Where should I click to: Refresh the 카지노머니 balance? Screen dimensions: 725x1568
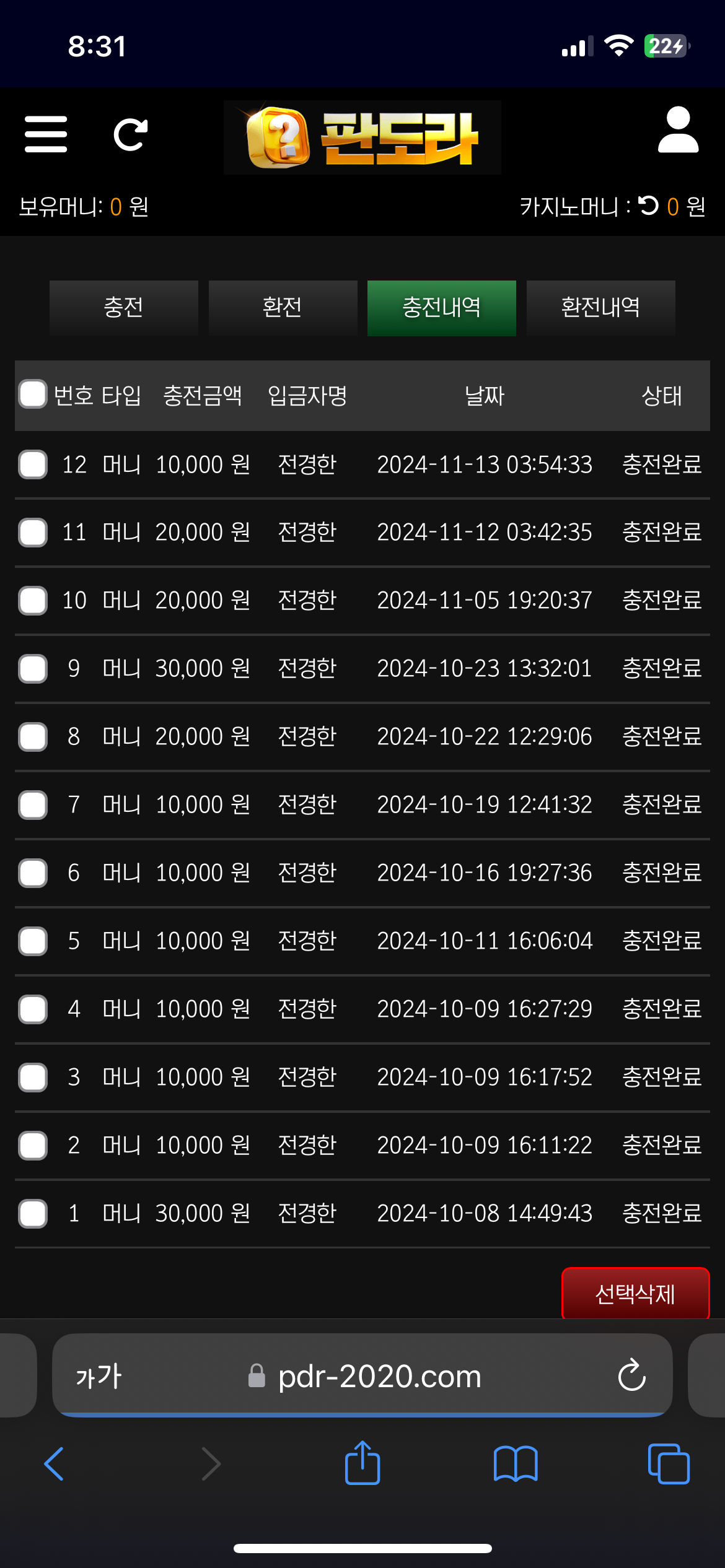649,206
